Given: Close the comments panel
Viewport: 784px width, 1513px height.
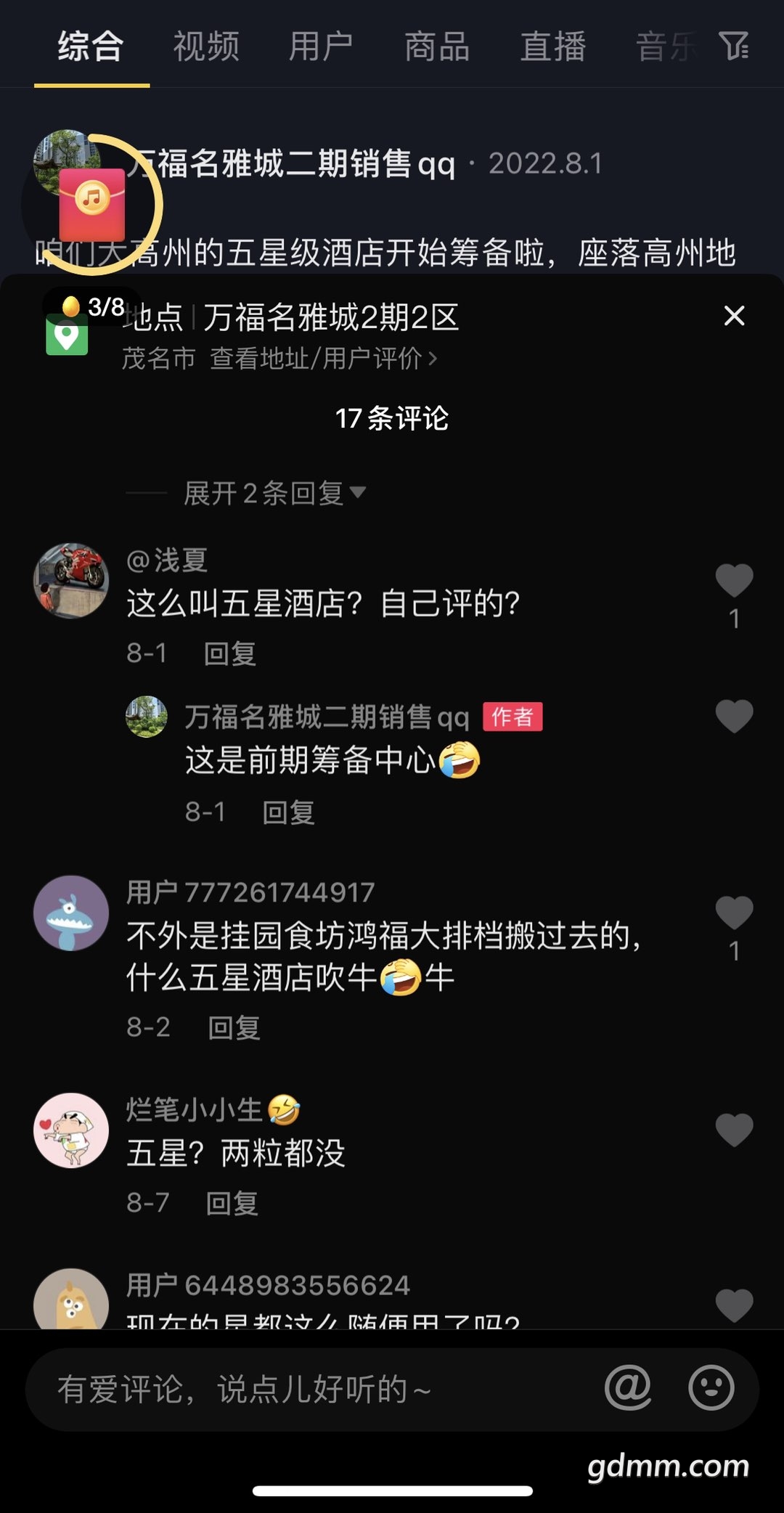Looking at the screenshot, I should 734,316.
